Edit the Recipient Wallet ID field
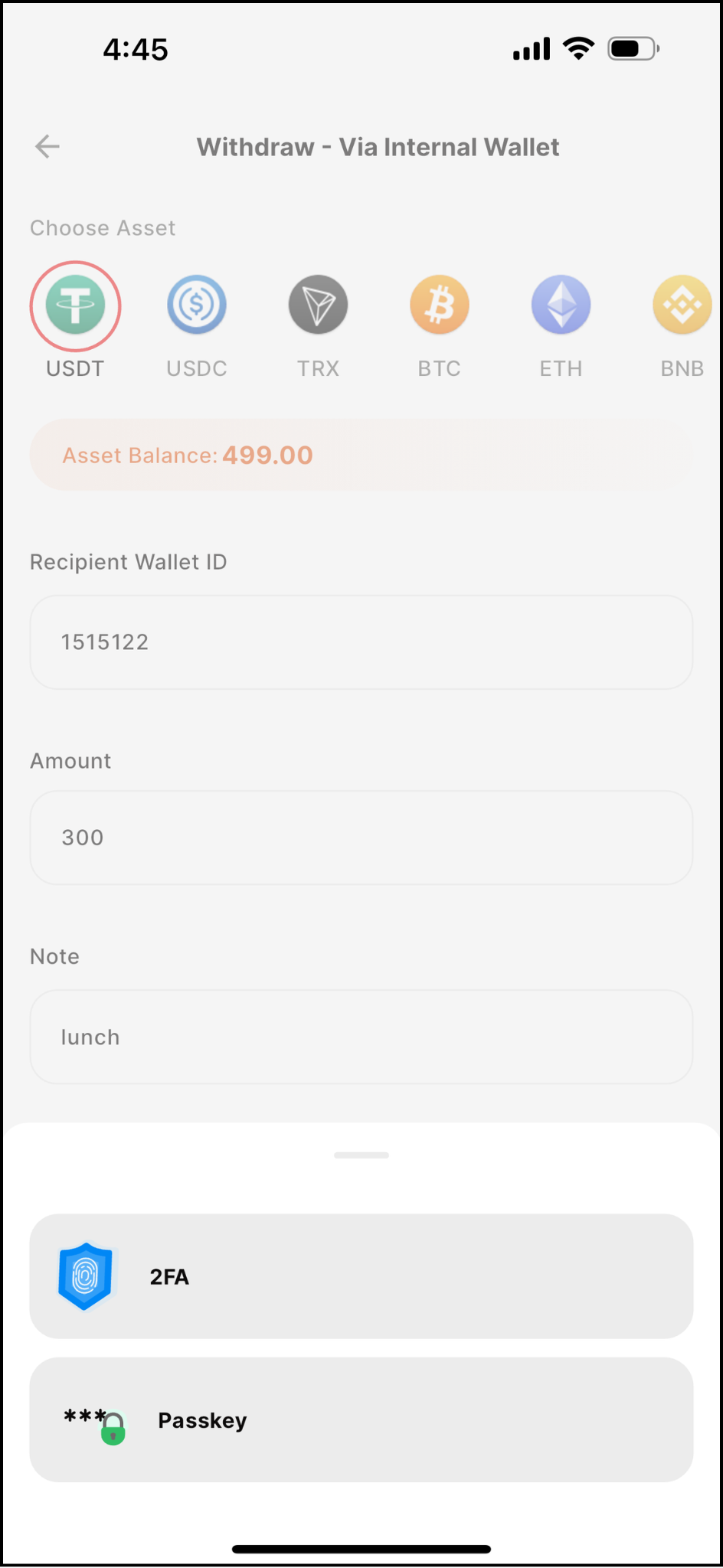Image resolution: width=723 pixels, height=1568 pixels. pos(361,642)
